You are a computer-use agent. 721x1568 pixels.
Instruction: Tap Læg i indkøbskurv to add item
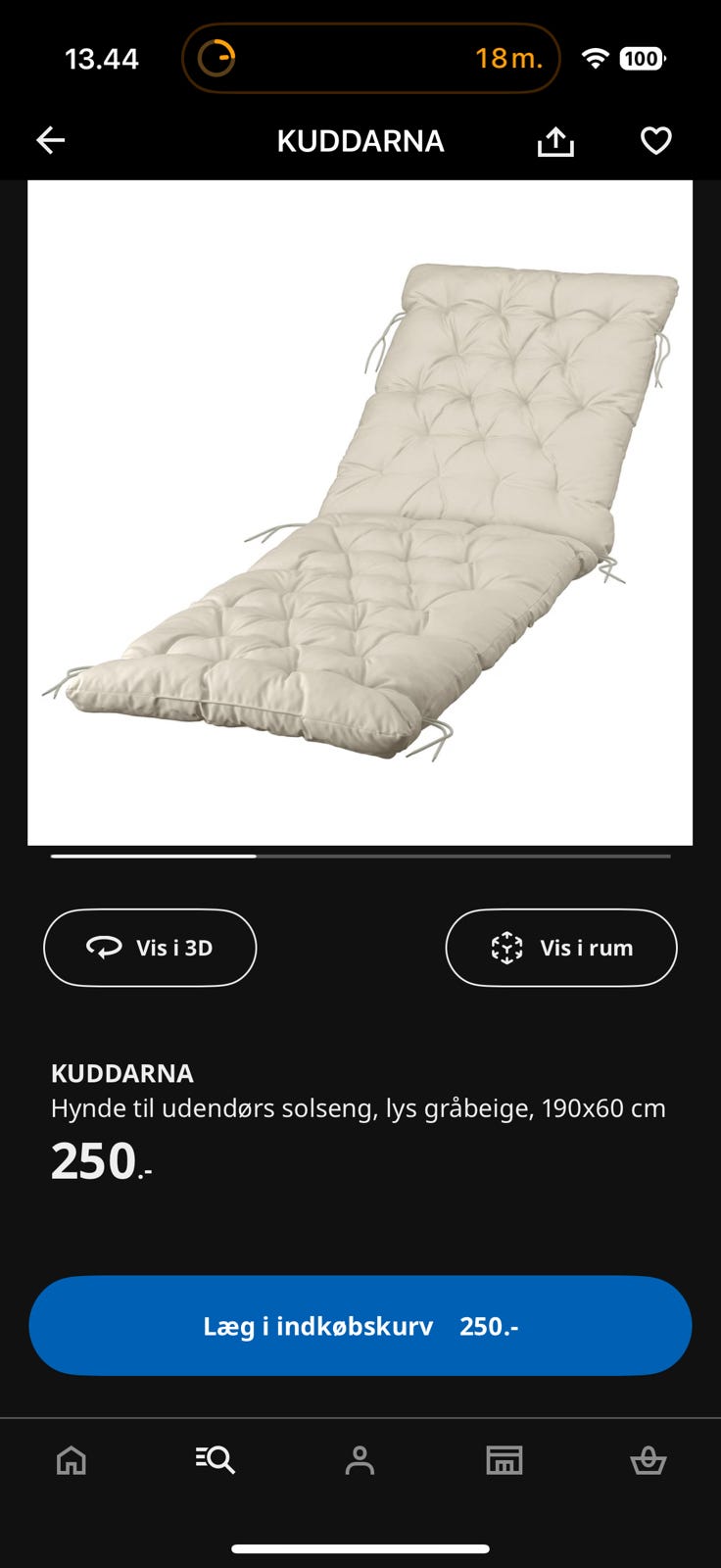360,1325
